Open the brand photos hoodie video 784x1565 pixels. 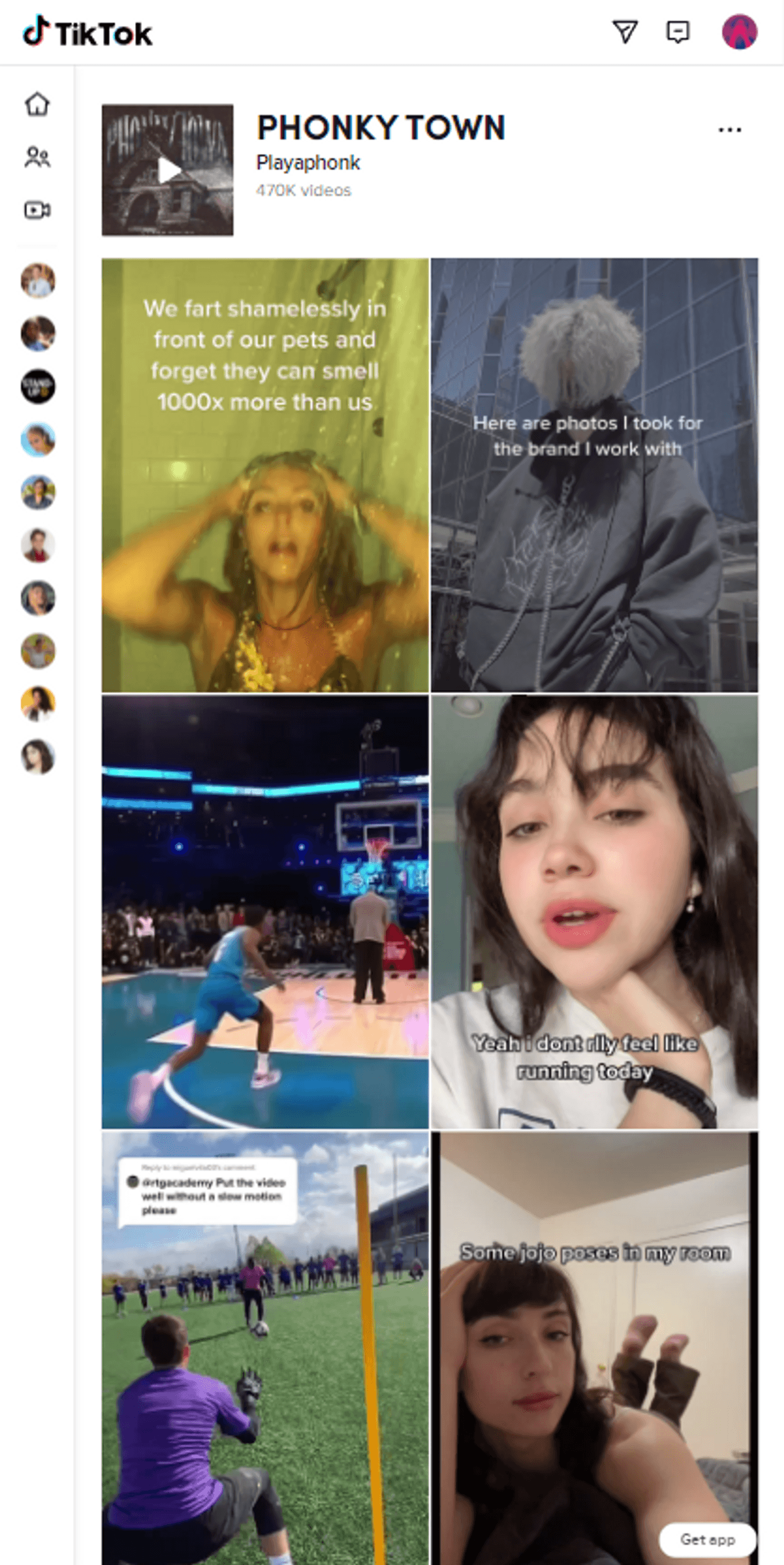coord(595,475)
